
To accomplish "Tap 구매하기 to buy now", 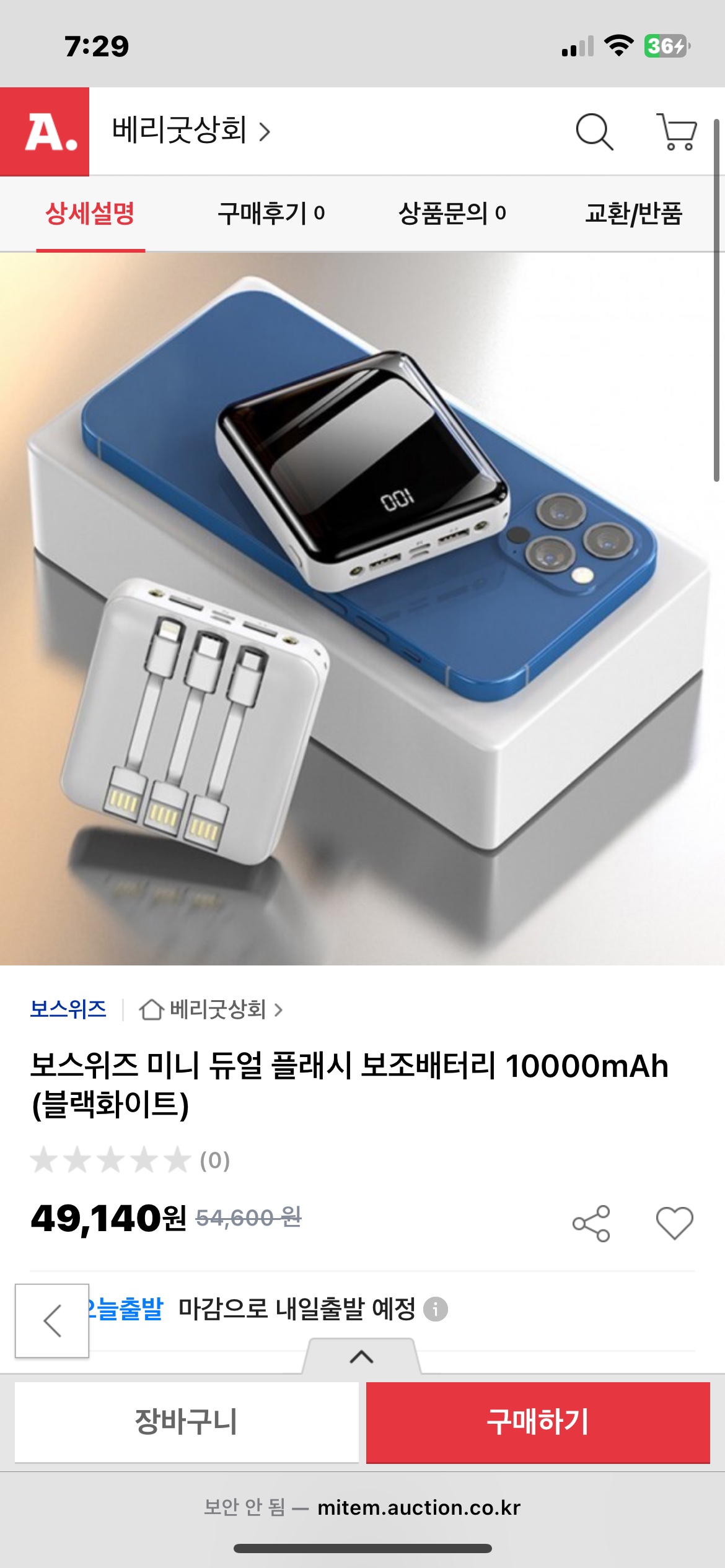I will coord(537,1422).
